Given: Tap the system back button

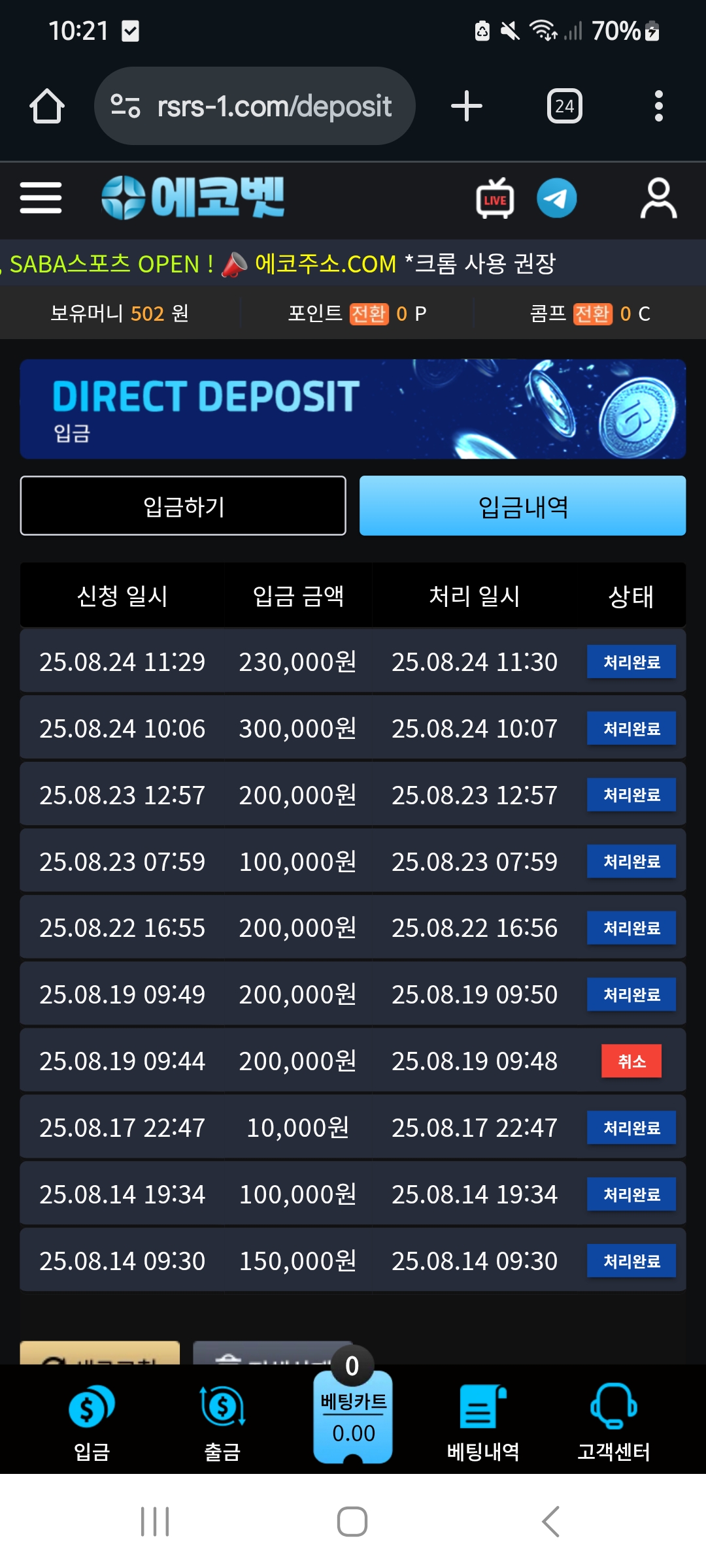Looking at the screenshot, I should 550,1522.
